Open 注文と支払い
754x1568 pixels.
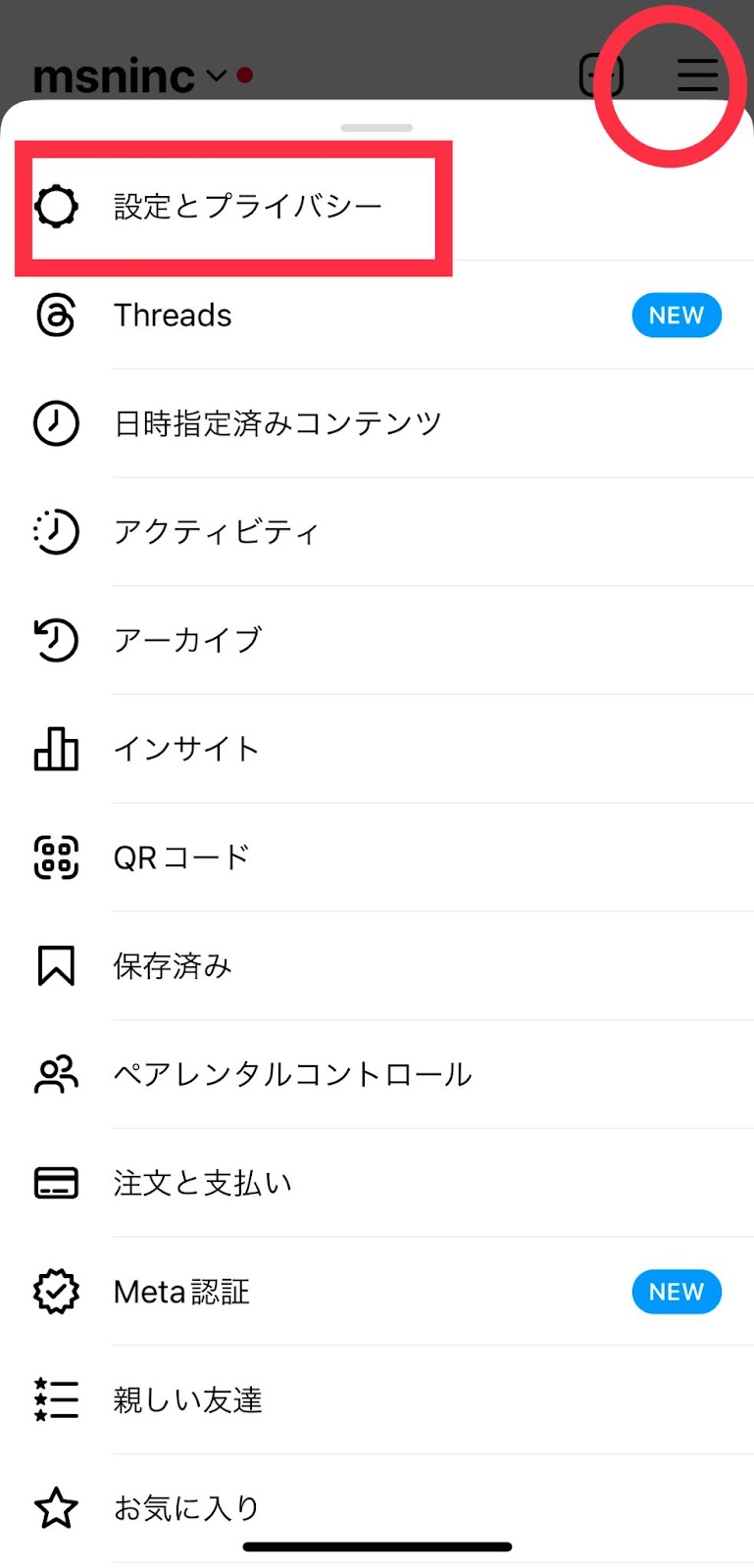click(x=377, y=1183)
